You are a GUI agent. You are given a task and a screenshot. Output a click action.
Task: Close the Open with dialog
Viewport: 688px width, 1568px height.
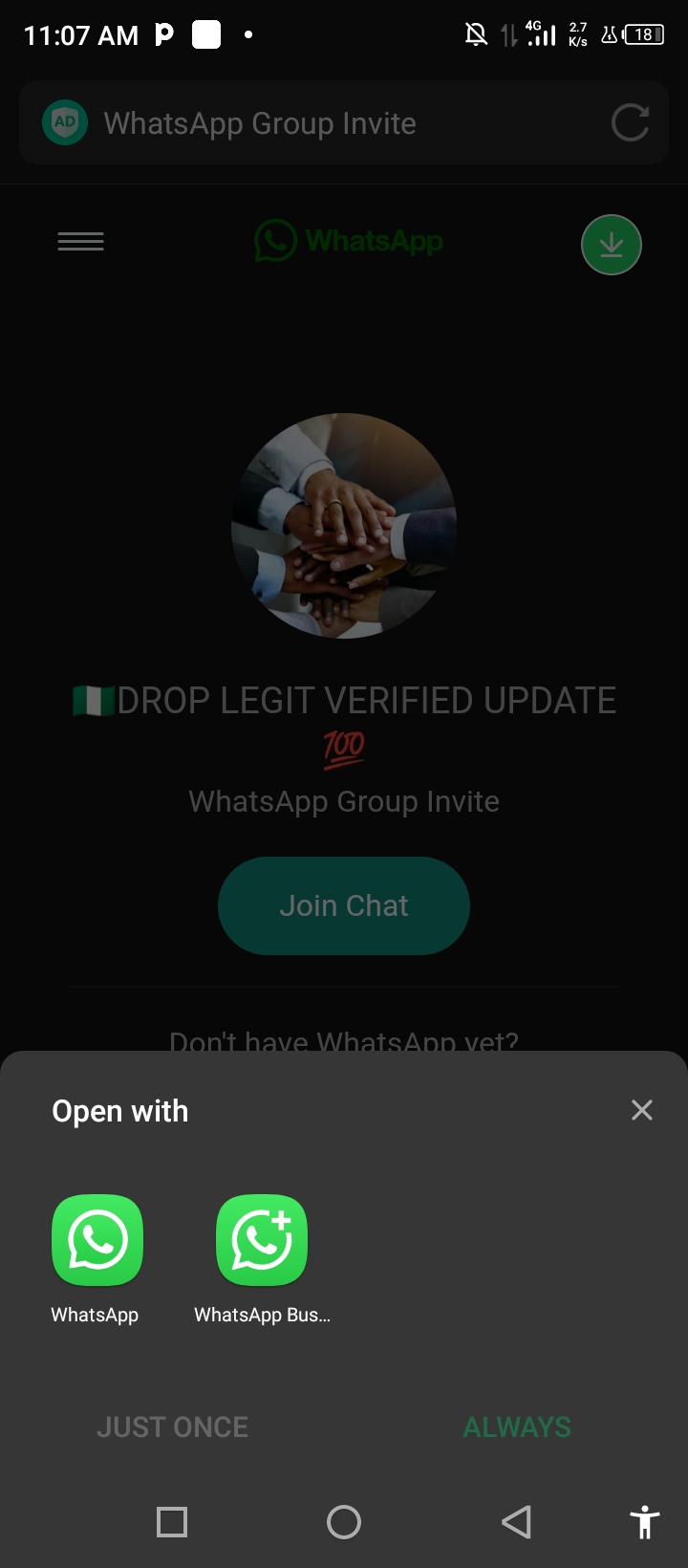point(641,1110)
